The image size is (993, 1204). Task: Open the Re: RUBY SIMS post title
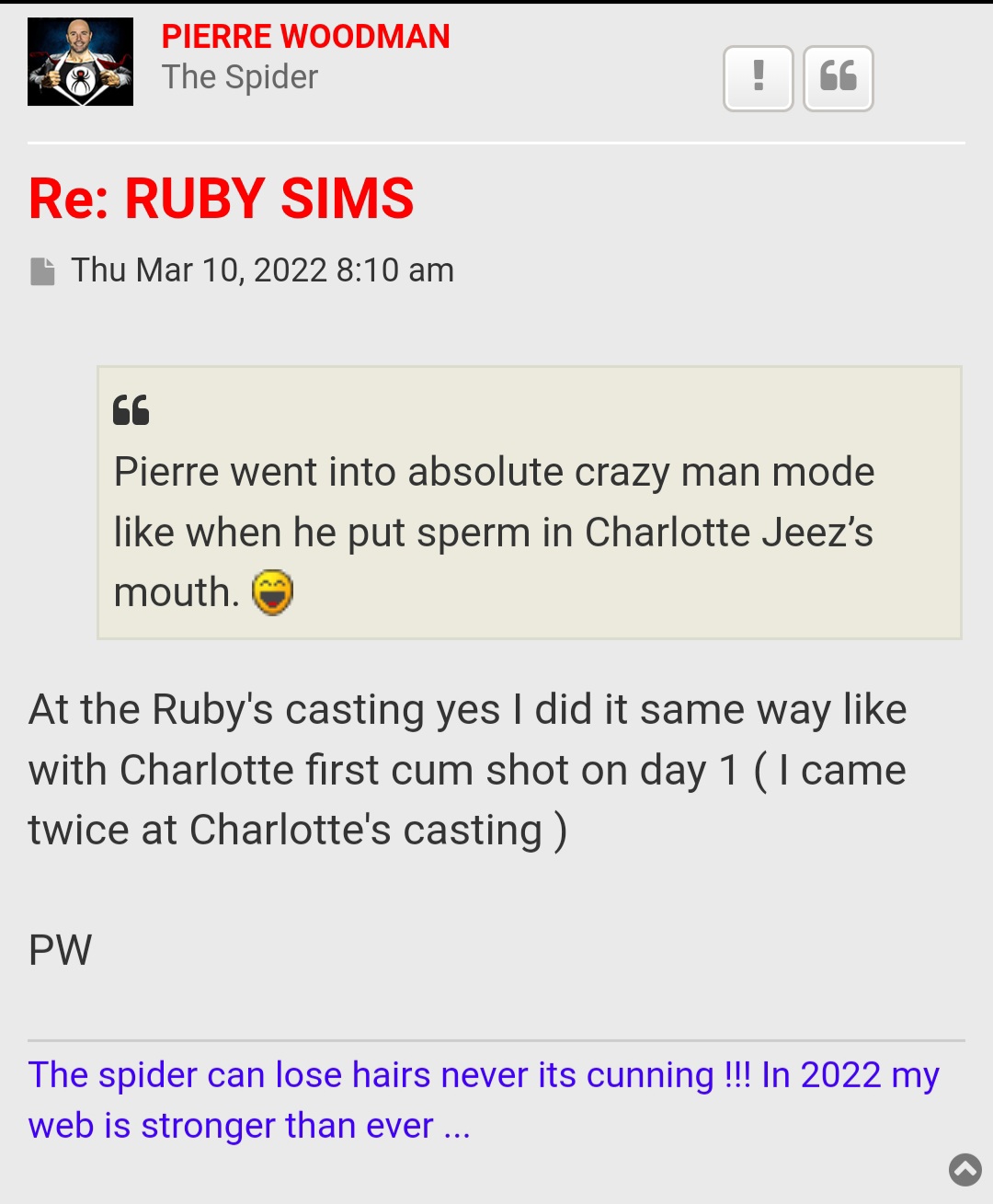tap(221, 198)
